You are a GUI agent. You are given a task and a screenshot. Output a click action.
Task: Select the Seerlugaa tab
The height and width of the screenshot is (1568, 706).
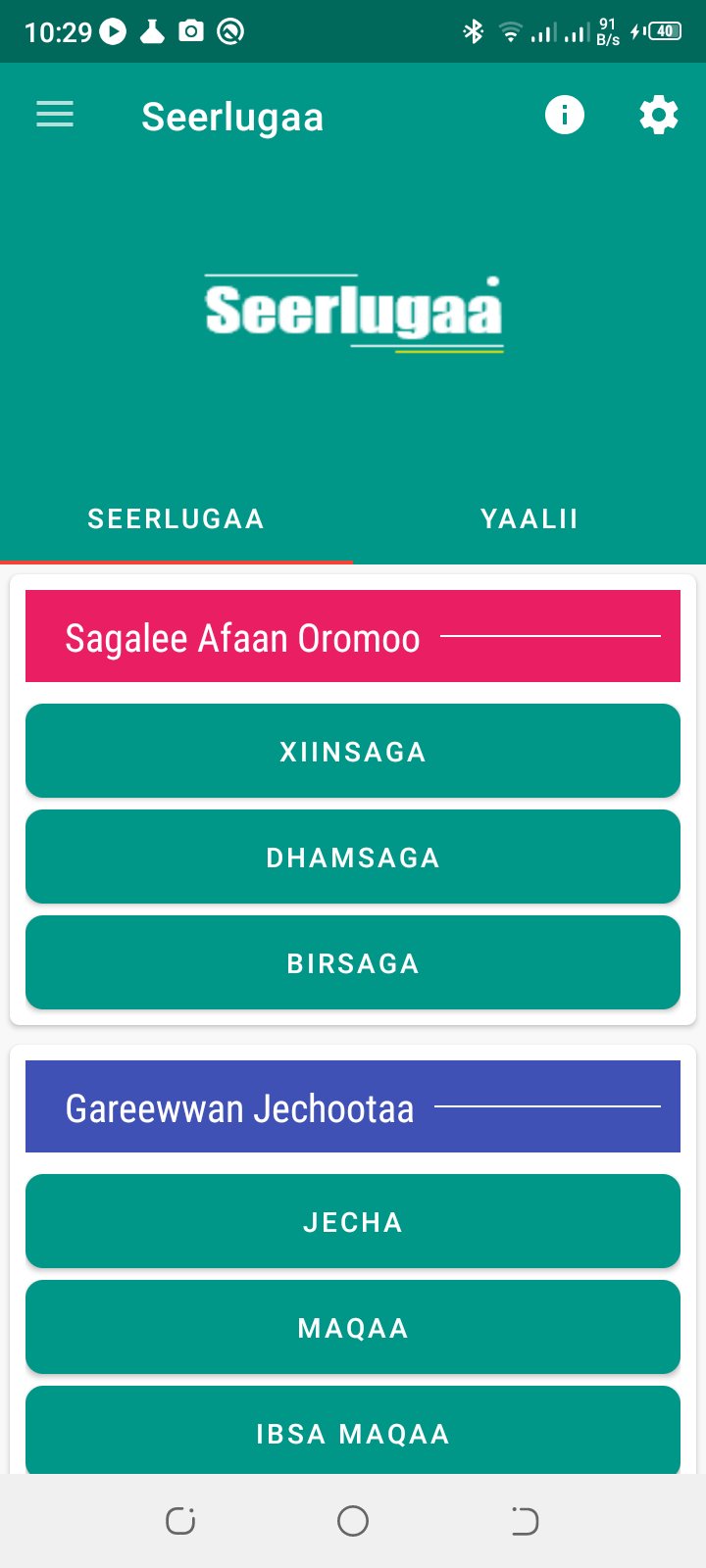(176, 518)
